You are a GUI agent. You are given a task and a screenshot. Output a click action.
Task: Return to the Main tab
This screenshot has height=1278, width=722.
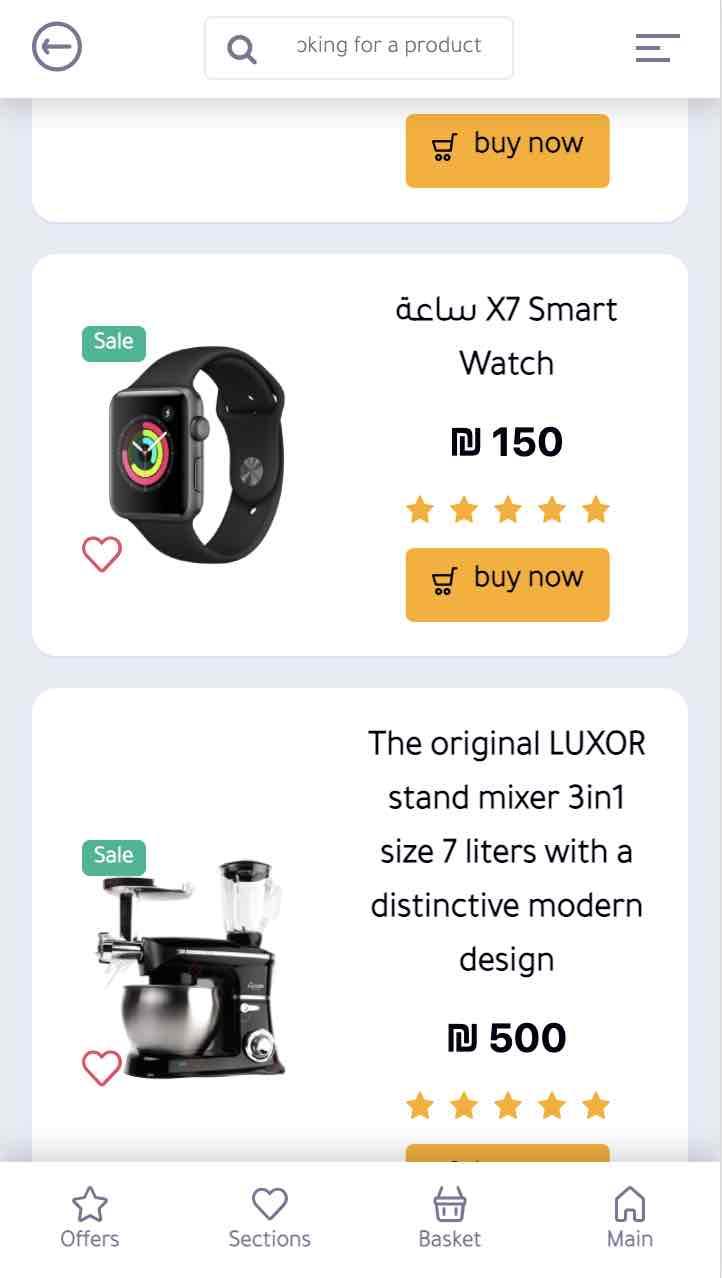[629, 1218]
